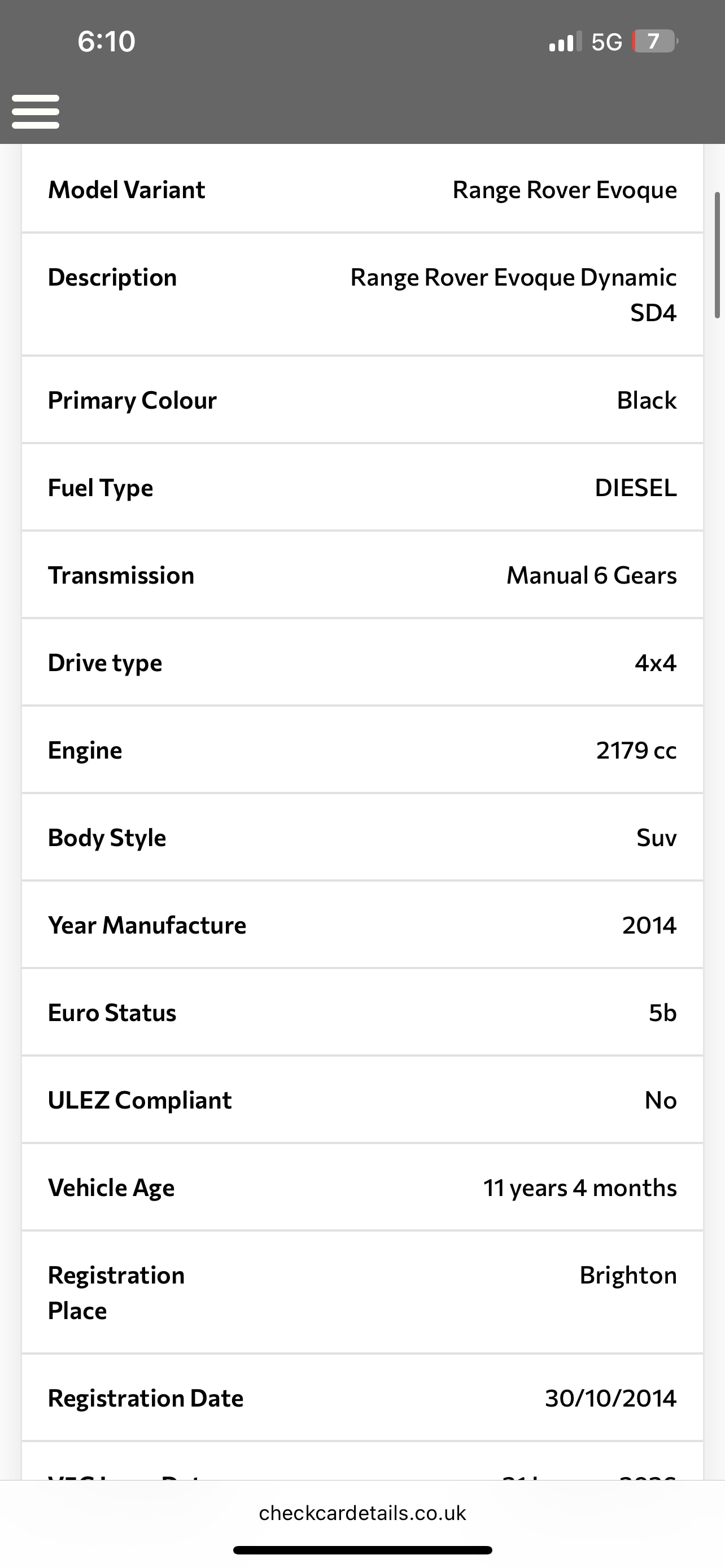Viewport: 725px width, 1568px height.
Task: Tap the page scrollbar on the right
Action: (717, 256)
